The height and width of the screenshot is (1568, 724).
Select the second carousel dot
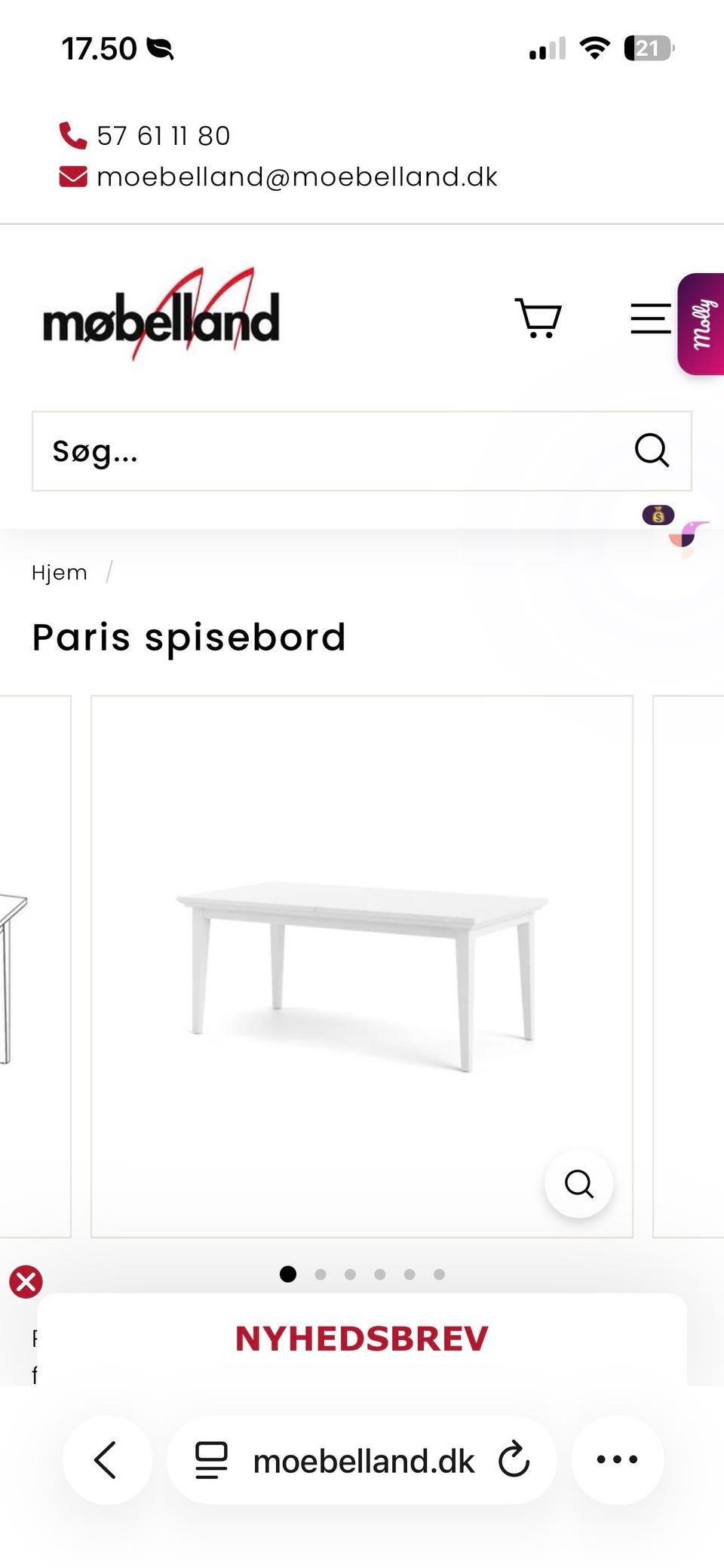click(321, 1274)
